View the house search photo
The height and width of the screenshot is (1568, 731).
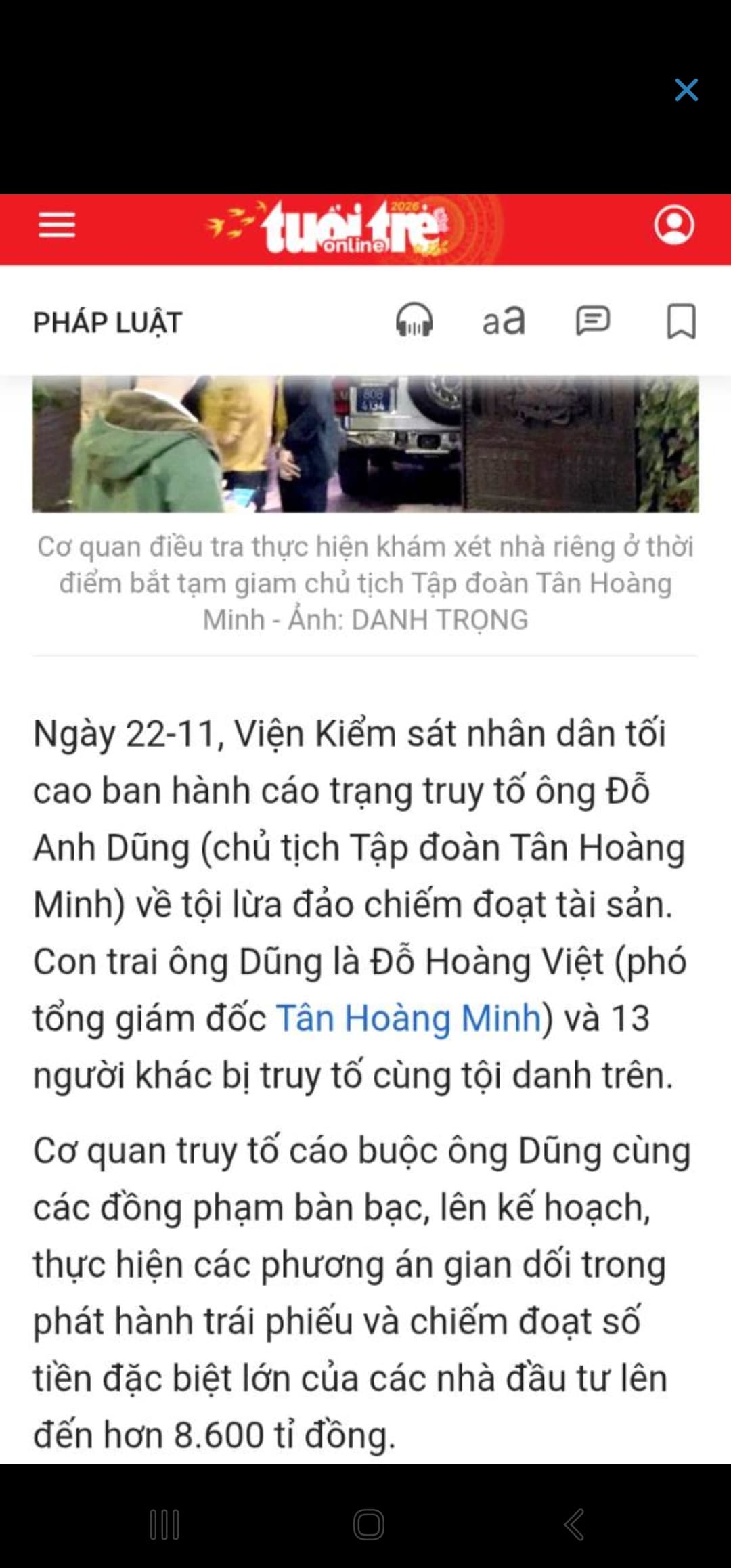click(x=365, y=443)
